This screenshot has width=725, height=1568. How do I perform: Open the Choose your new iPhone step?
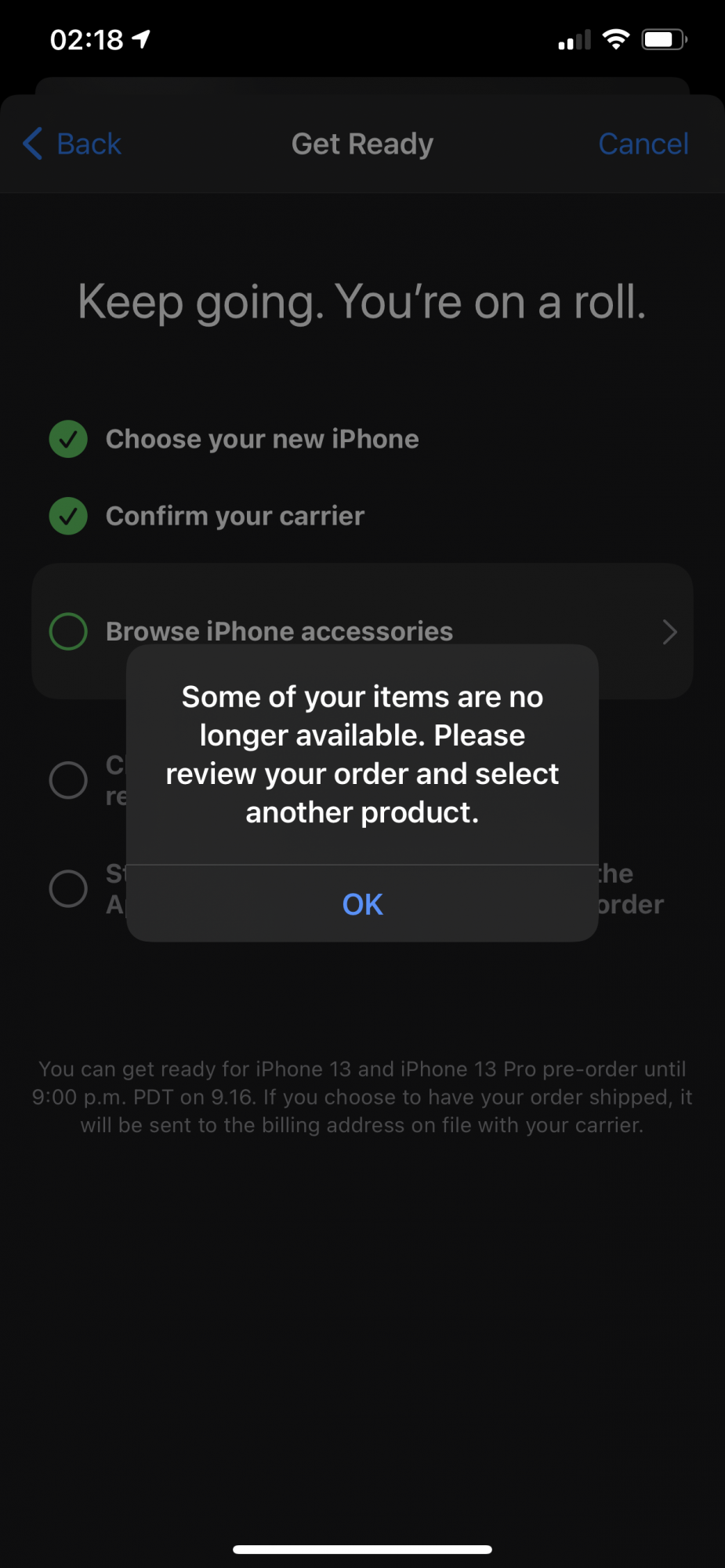(x=262, y=439)
